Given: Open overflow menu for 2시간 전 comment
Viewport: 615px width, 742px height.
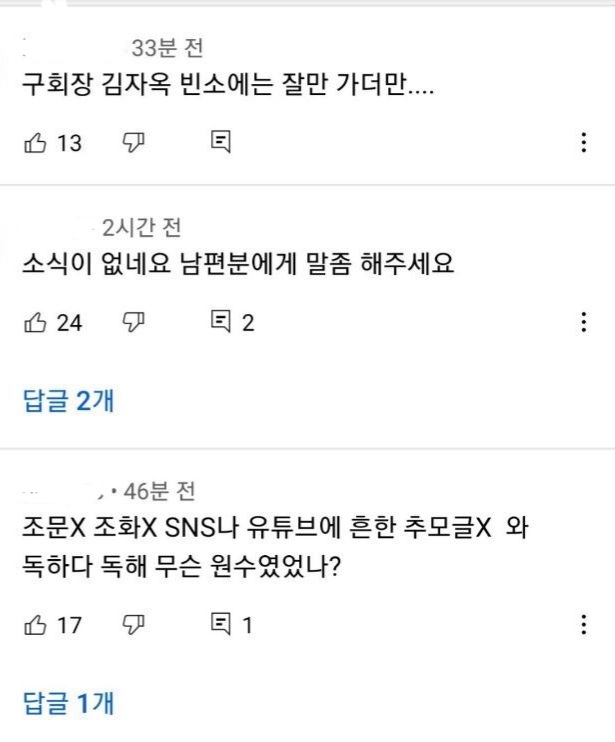Looking at the screenshot, I should 584,322.
